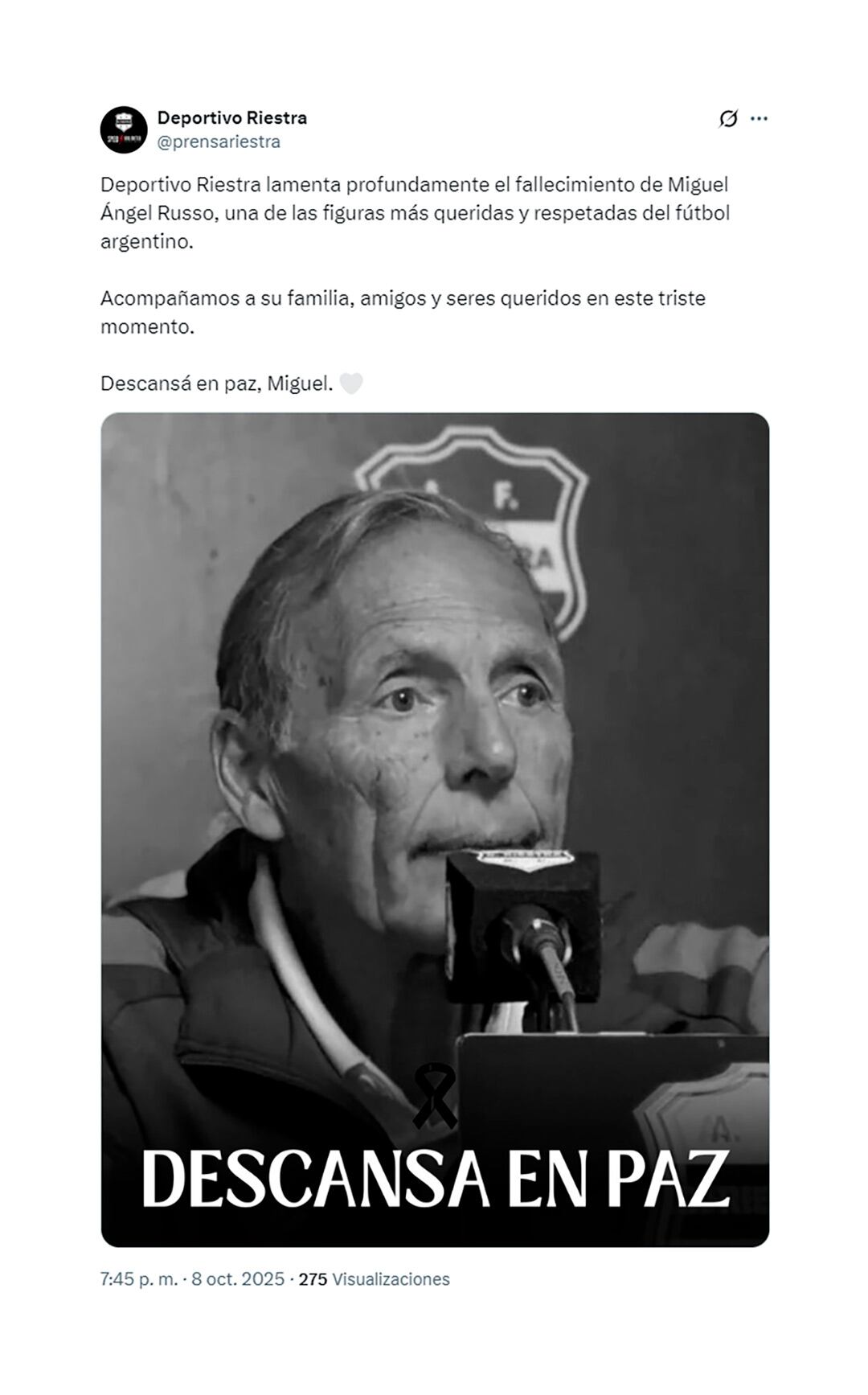The height and width of the screenshot is (1395, 868).
Task: Open Deportivo Riestra's profile avatar
Action: [124, 129]
